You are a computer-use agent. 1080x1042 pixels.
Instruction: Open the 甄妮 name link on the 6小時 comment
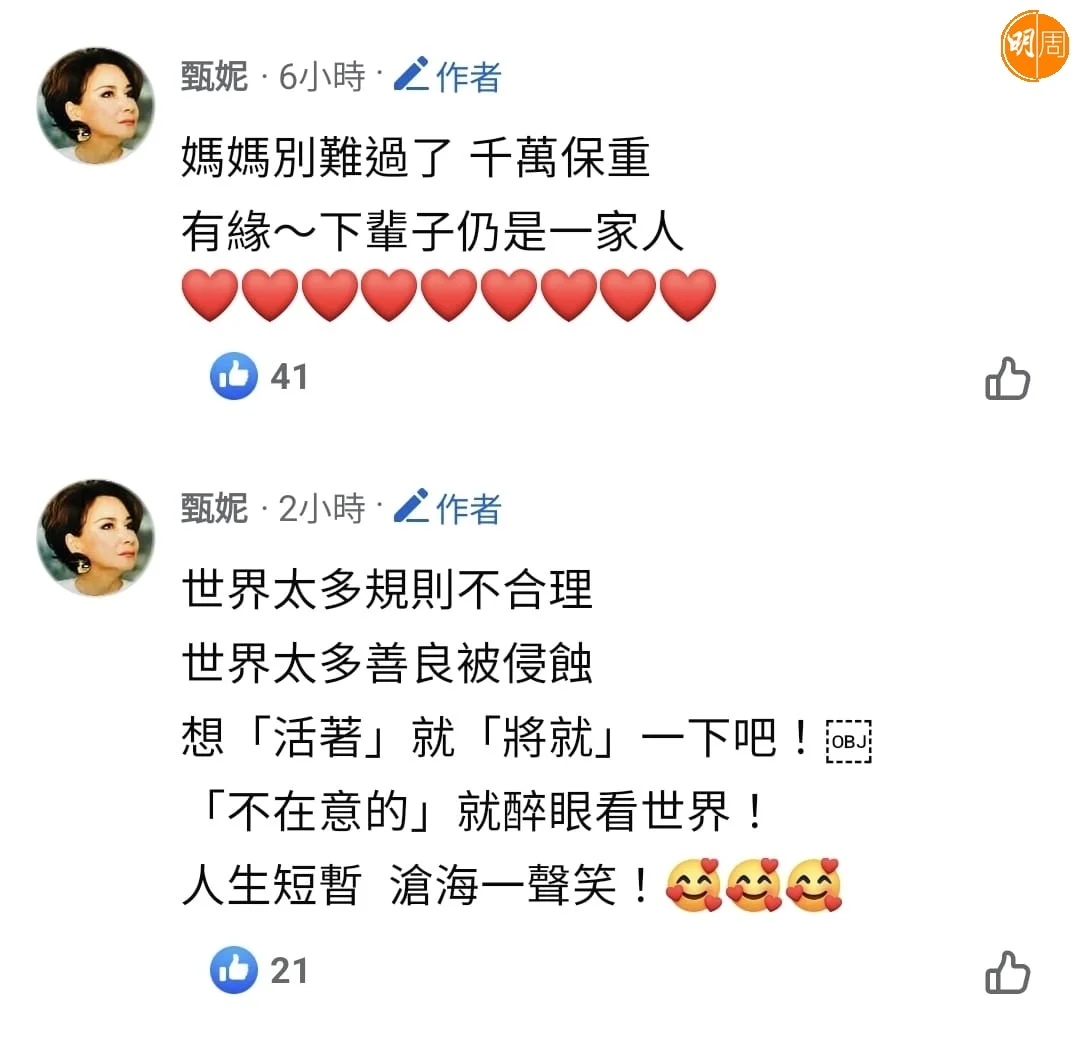click(214, 76)
